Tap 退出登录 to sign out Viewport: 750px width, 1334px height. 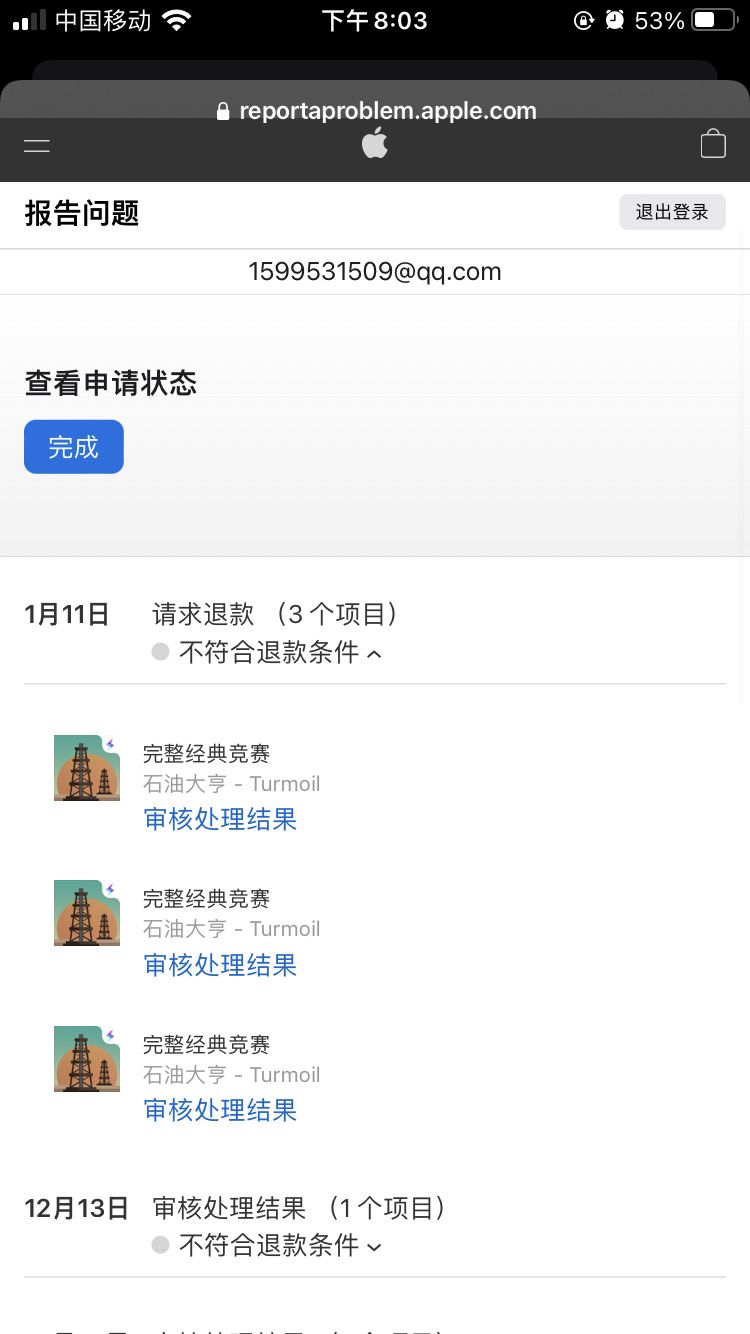(x=672, y=212)
